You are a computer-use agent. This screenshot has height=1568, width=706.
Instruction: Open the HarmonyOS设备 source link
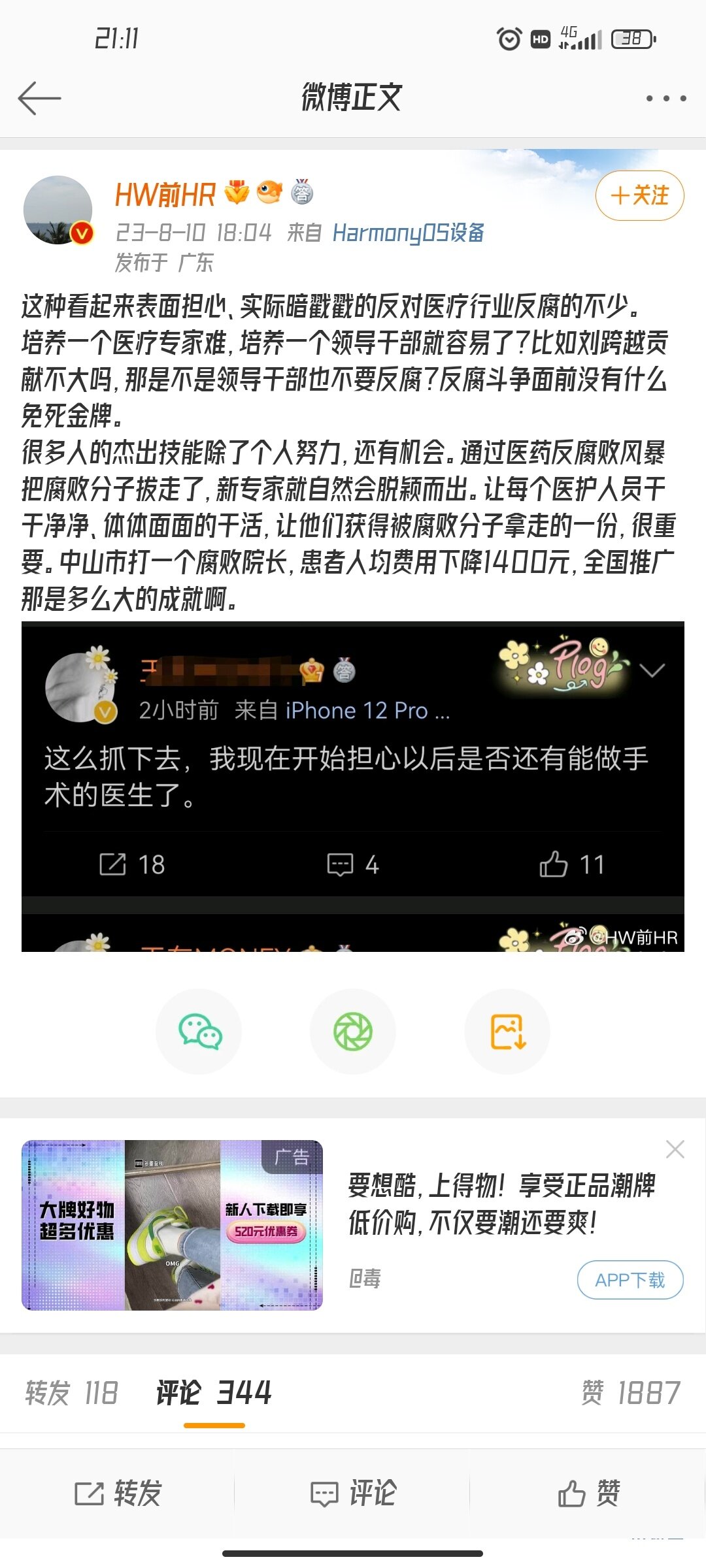(408, 233)
